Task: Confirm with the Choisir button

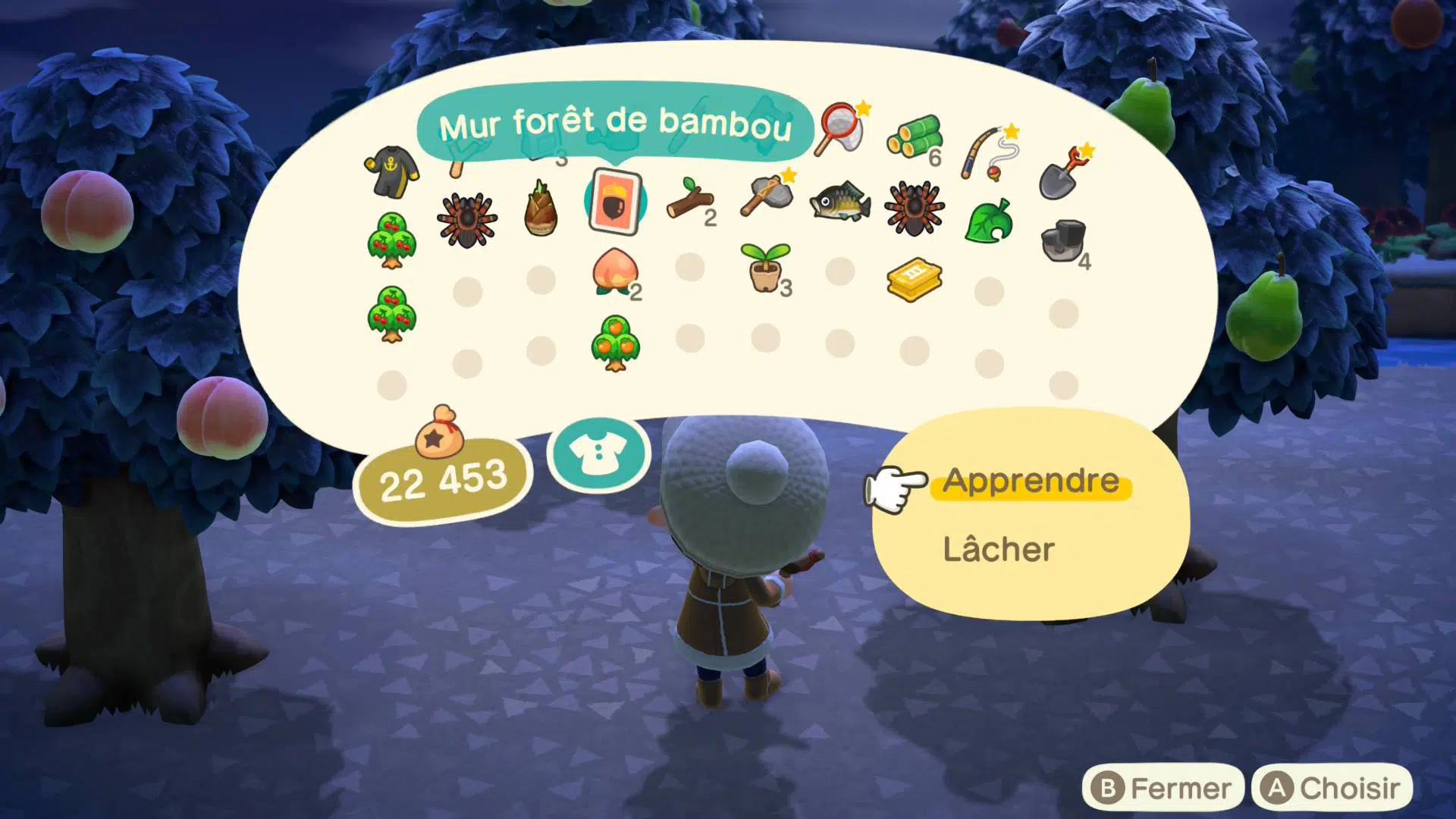Action: point(1332,788)
